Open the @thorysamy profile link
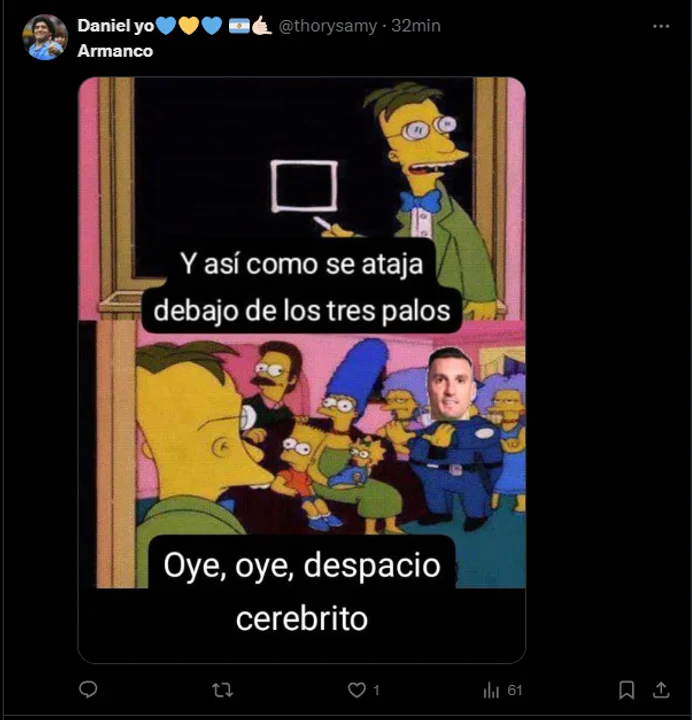The image size is (692, 720). point(330,26)
